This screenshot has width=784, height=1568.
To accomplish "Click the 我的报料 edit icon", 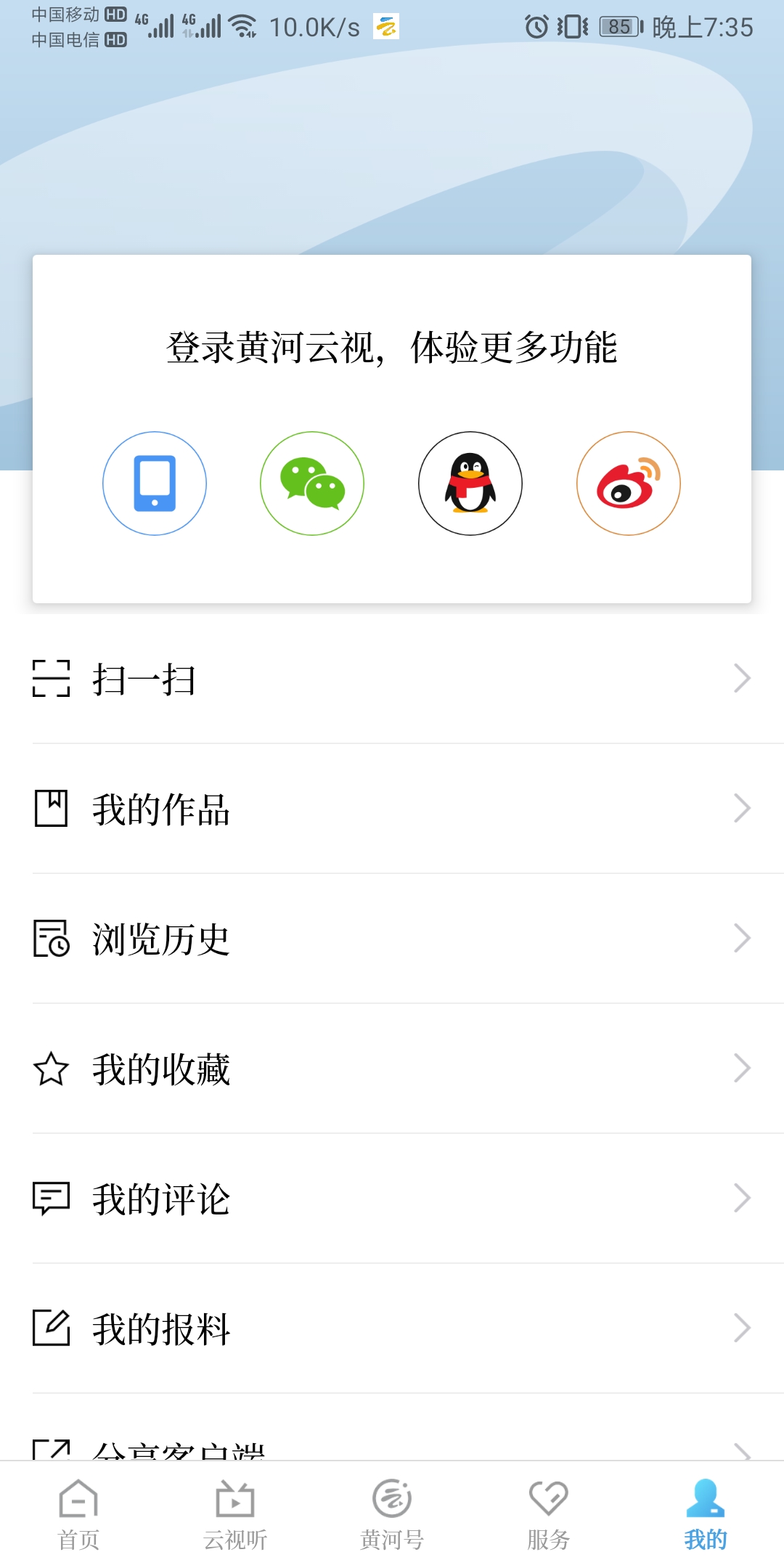I will (51, 1328).
